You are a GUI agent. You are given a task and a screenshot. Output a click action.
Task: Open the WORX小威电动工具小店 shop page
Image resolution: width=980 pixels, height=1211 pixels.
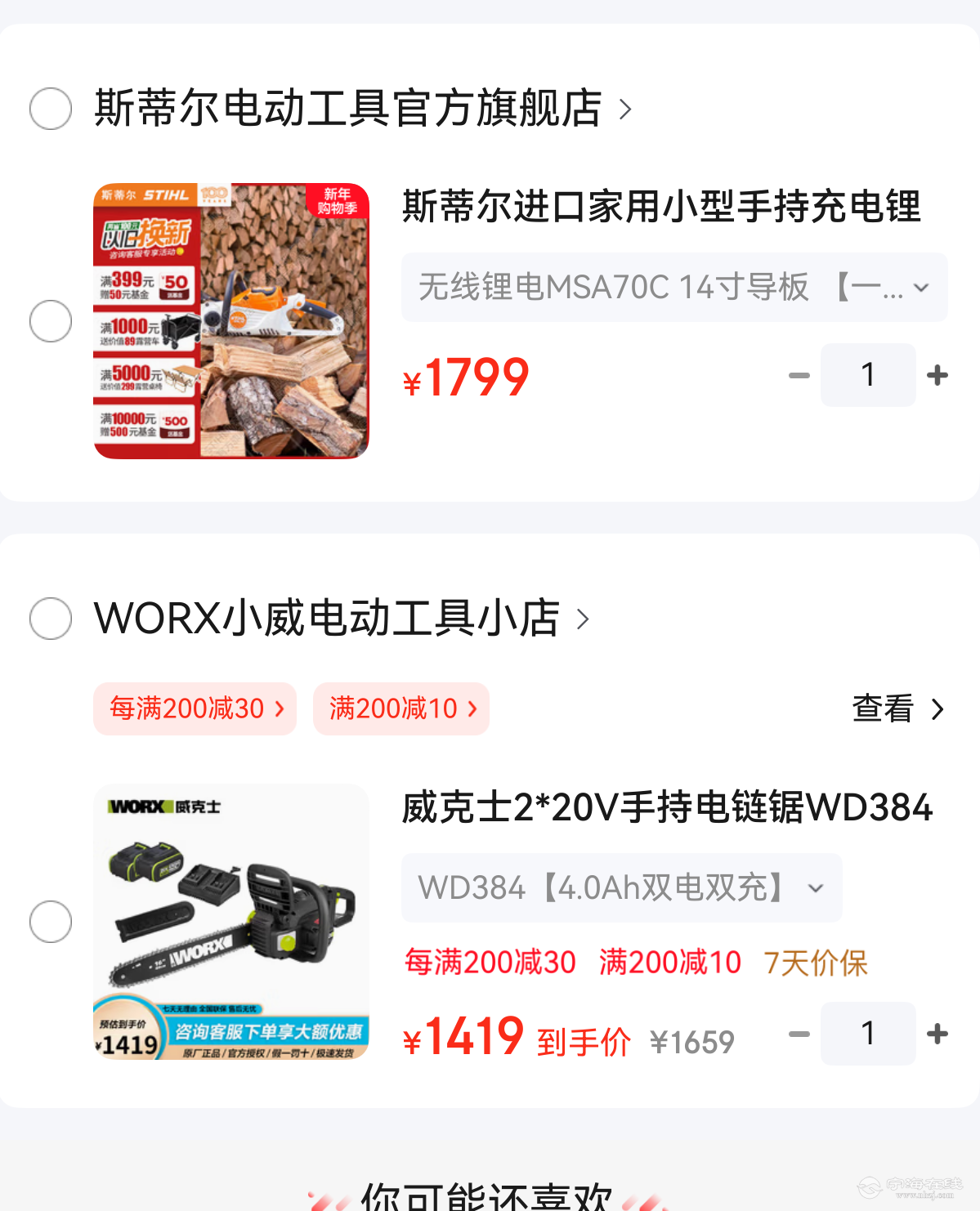[x=342, y=618]
